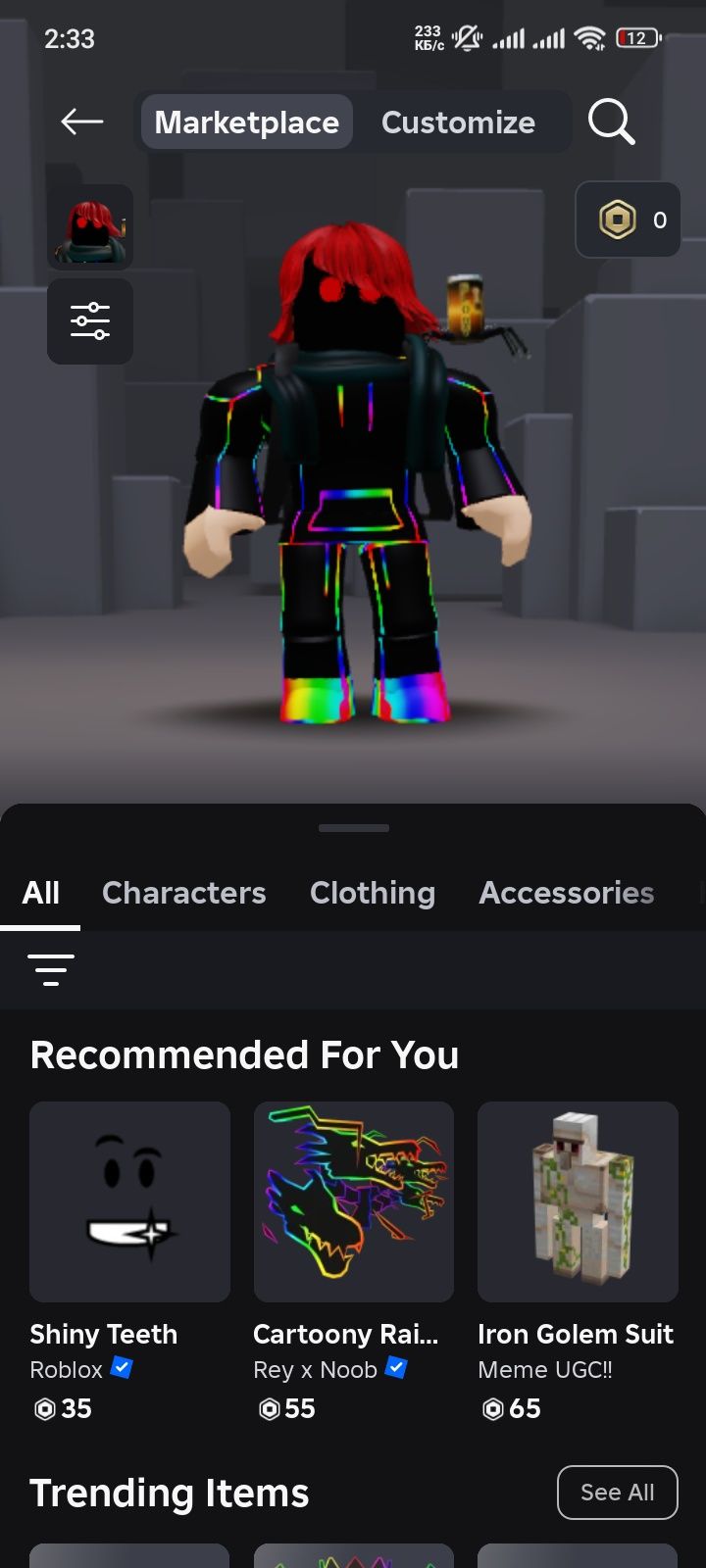Image resolution: width=706 pixels, height=1568 pixels.
Task: Open the search magnifier
Action: pyautogui.click(x=611, y=122)
